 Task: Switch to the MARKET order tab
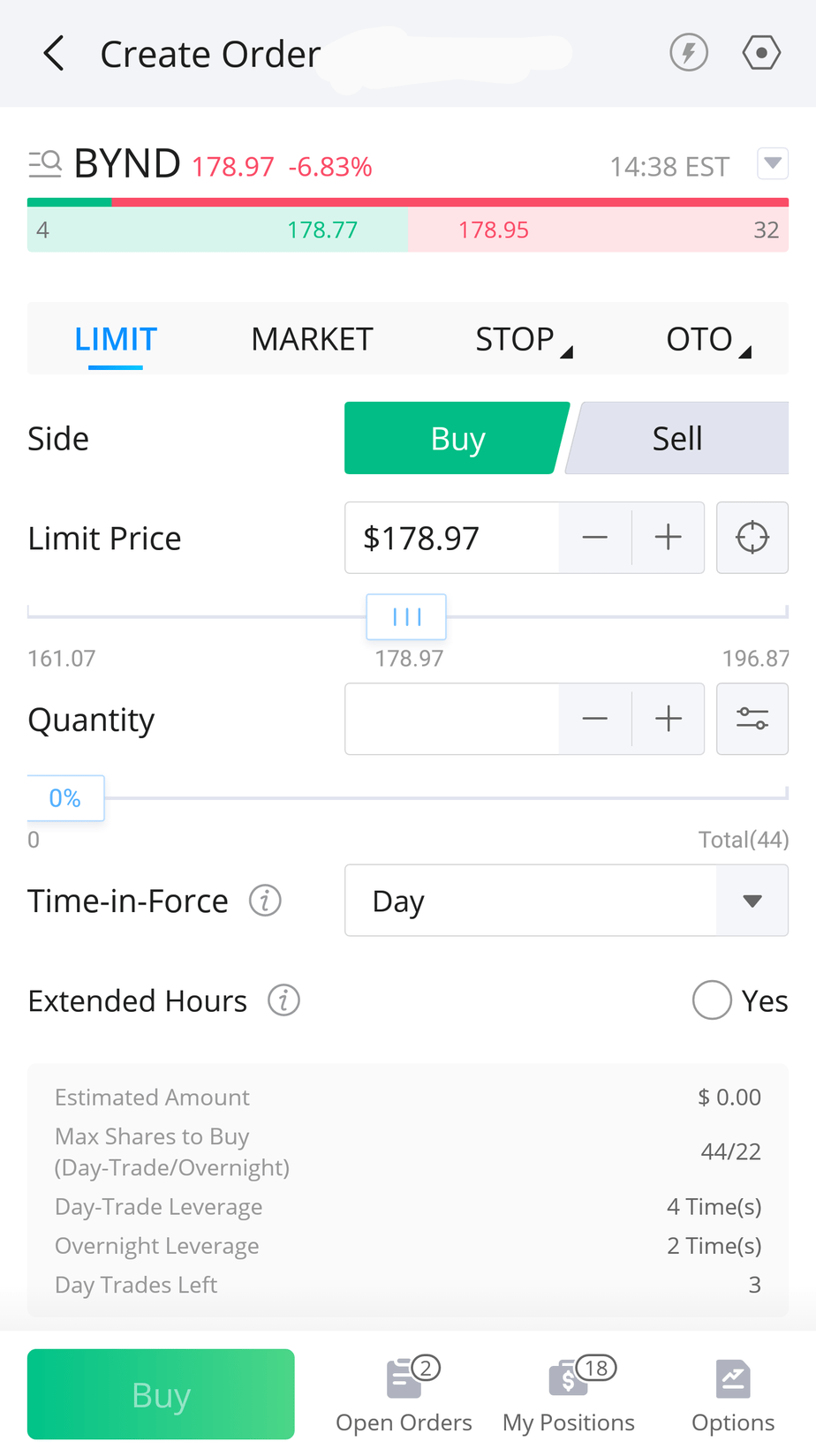tap(311, 338)
